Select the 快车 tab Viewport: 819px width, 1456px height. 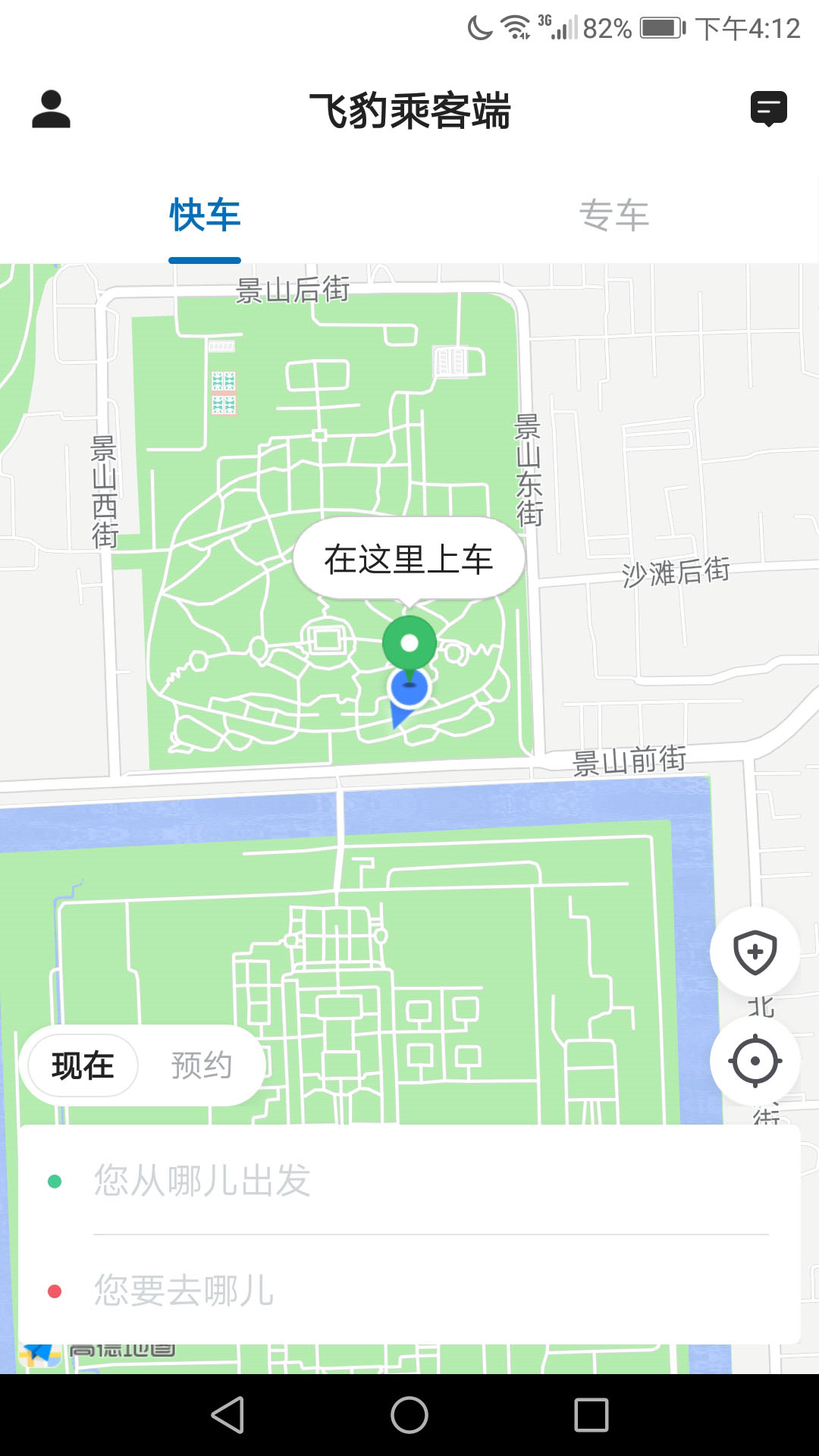click(205, 215)
